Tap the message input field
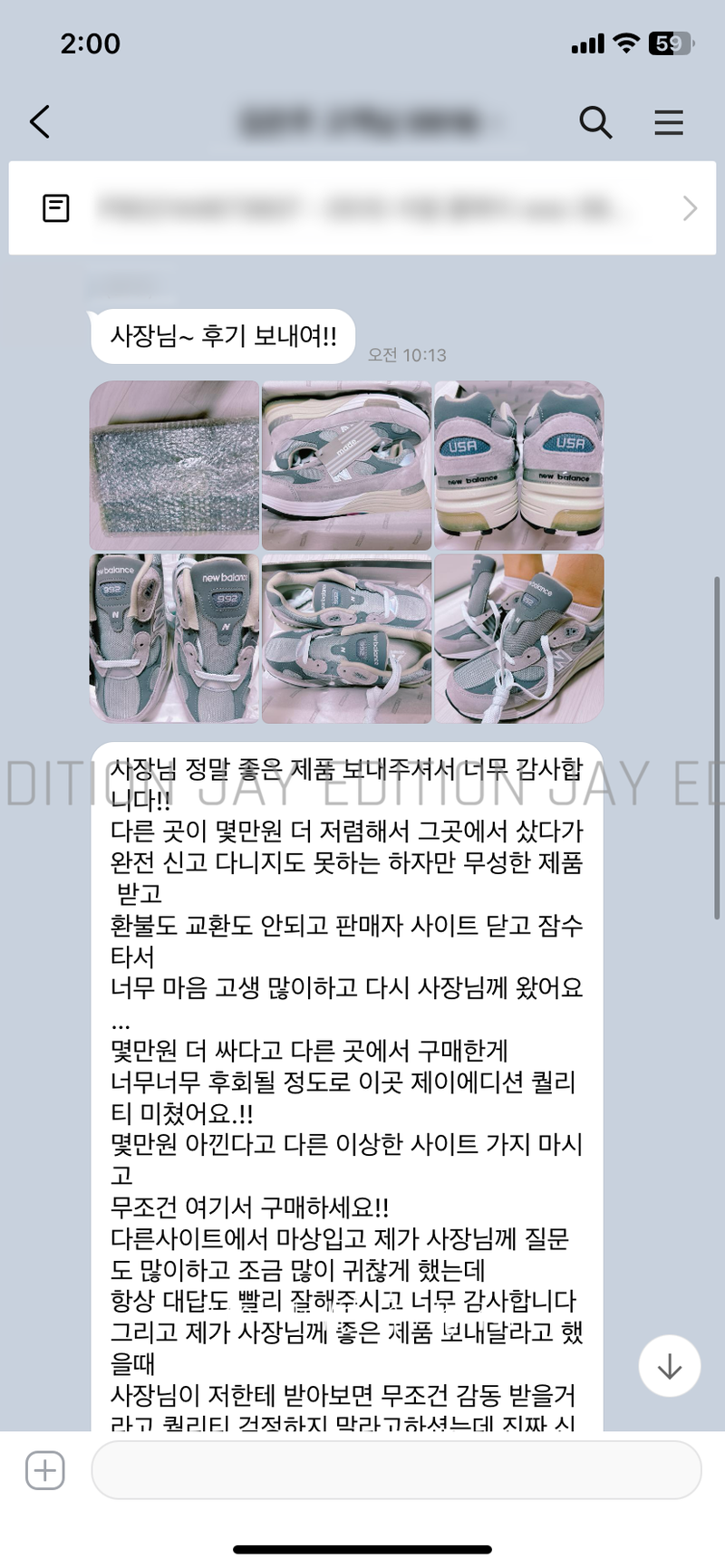This screenshot has height=1568, width=725. coord(396,1469)
